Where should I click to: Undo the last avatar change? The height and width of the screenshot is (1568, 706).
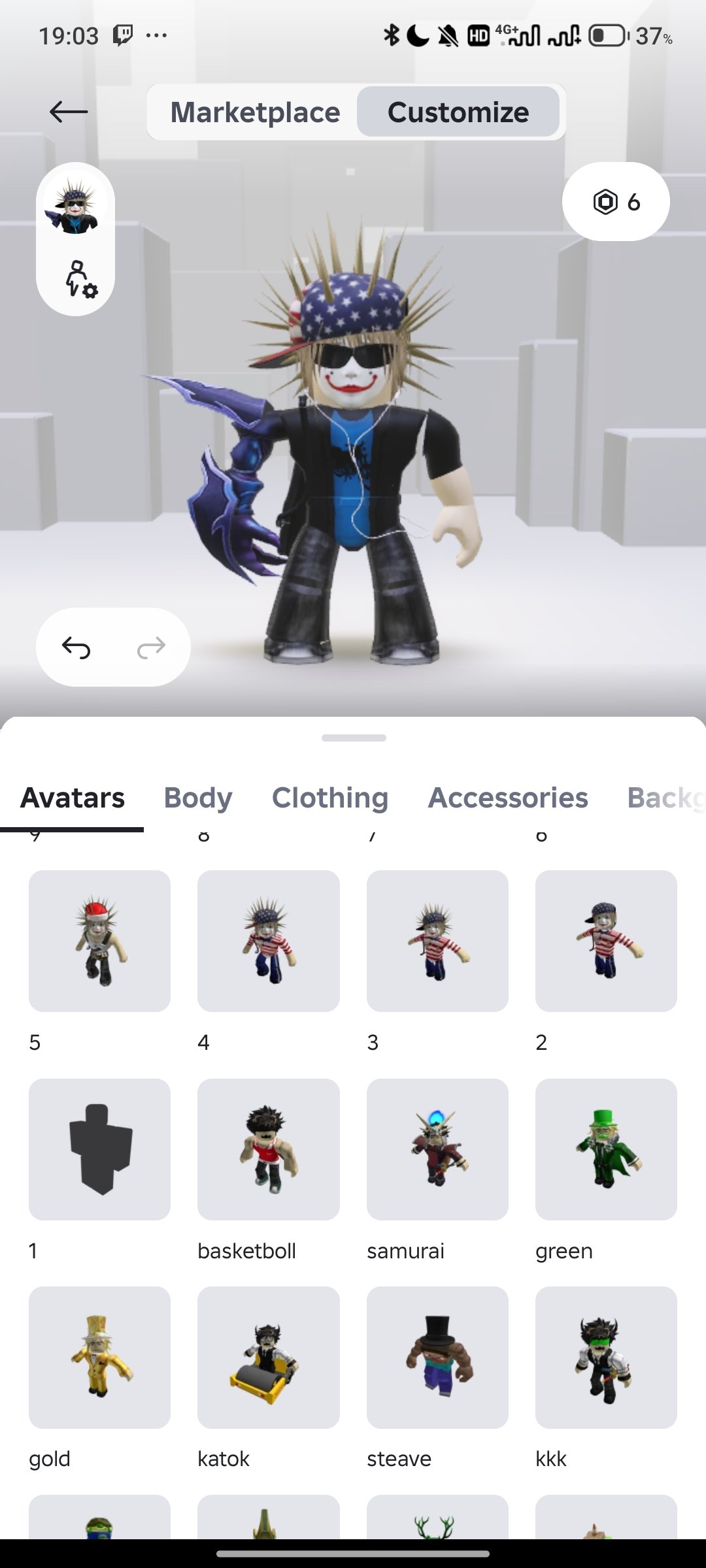[x=76, y=647]
